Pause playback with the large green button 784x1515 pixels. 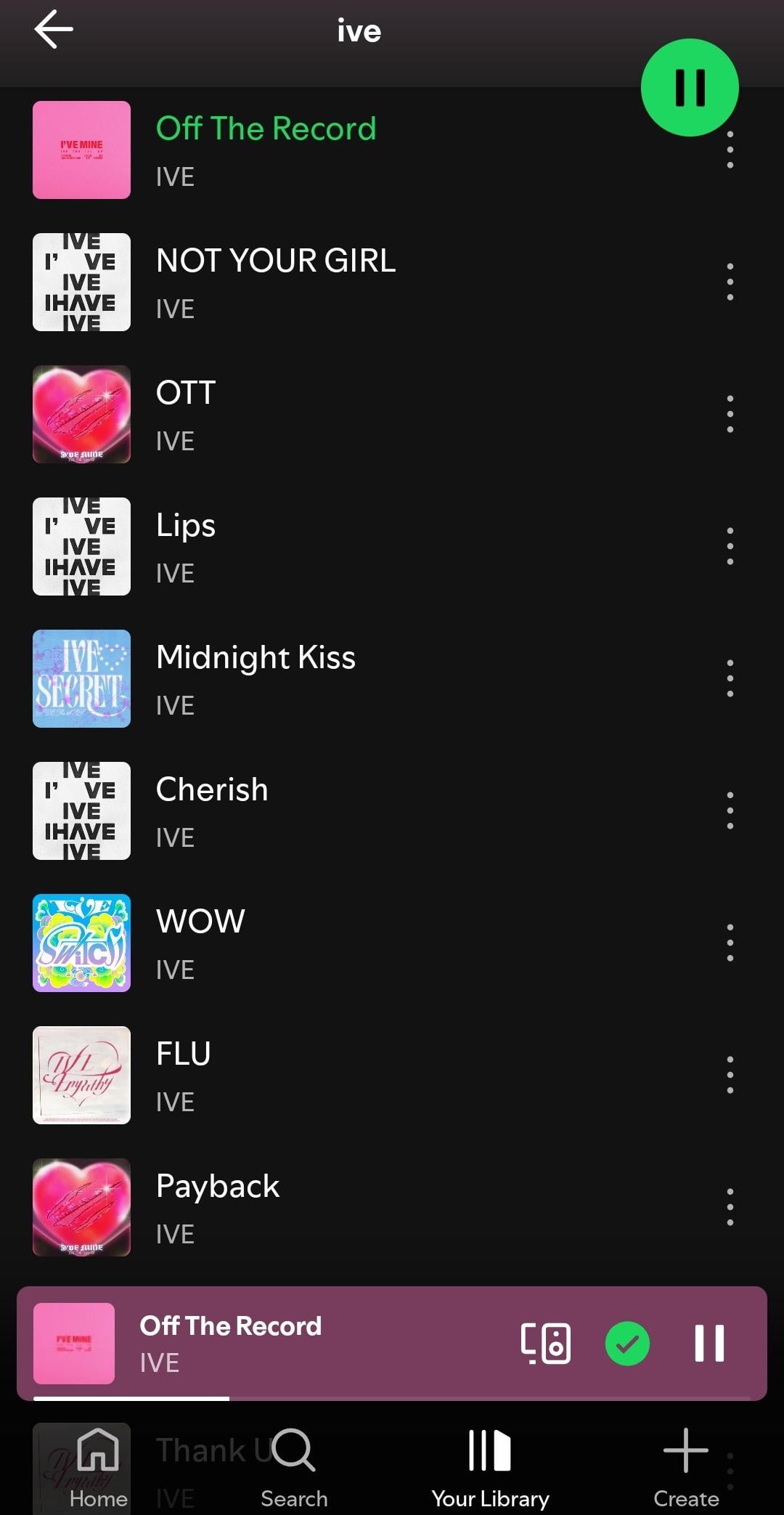click(x=690, y=88)
